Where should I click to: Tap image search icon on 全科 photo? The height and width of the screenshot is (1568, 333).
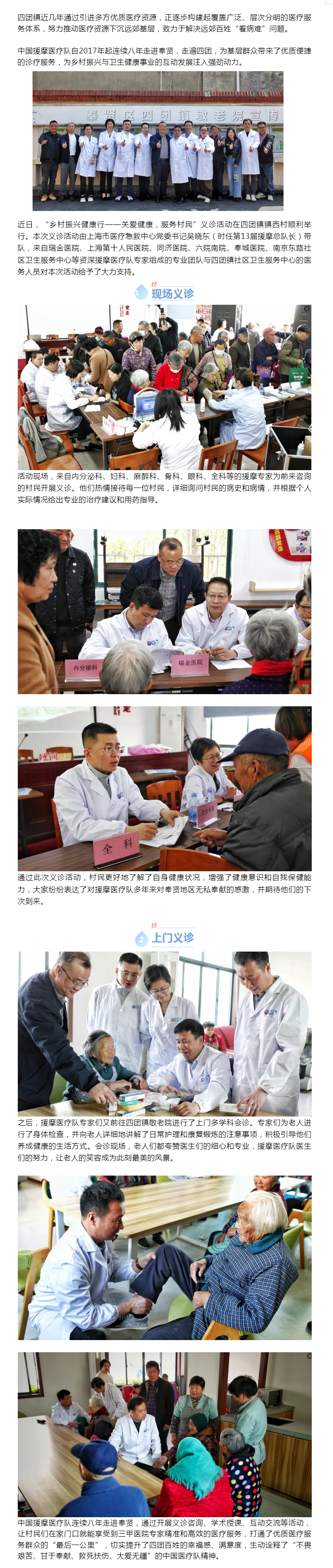[x=309, y=710]
